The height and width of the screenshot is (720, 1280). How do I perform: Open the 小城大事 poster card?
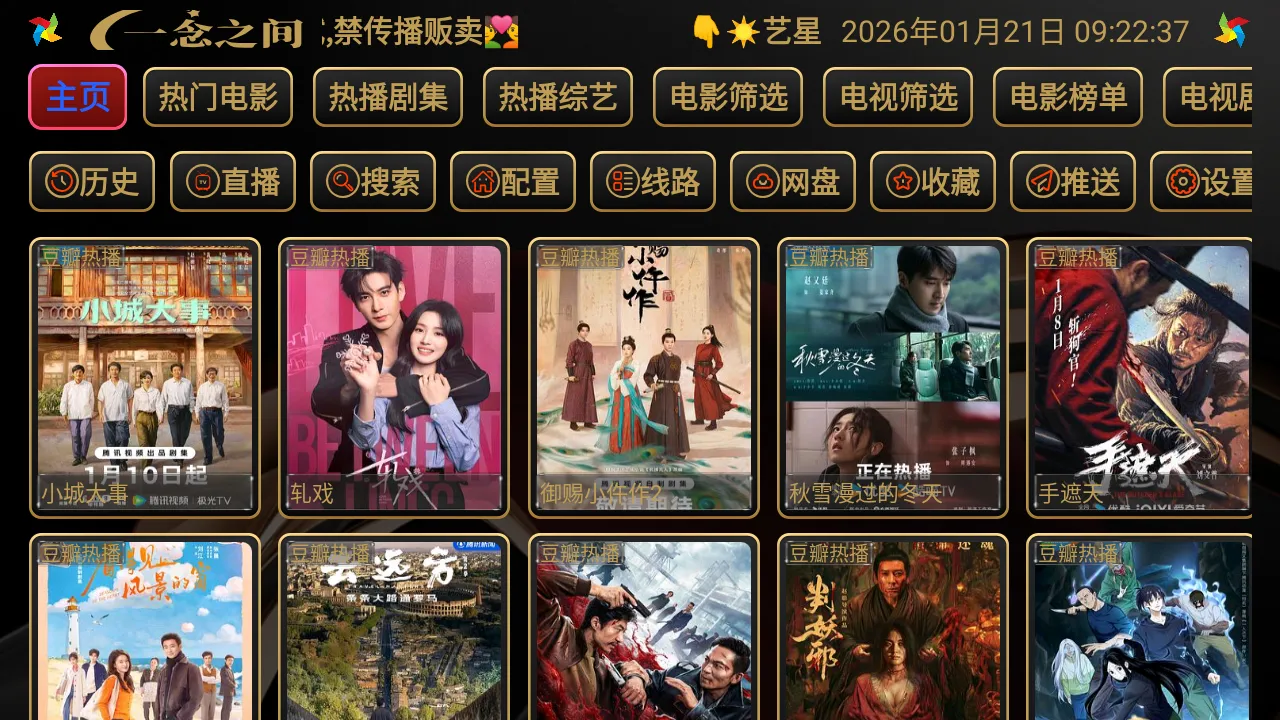pos(145,378)
